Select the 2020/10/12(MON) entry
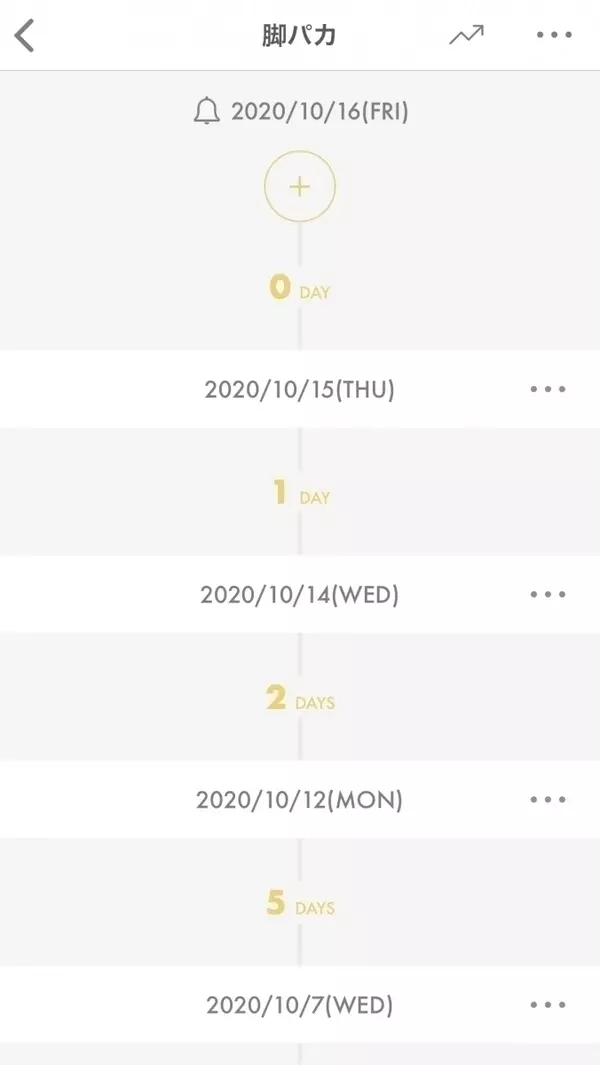The width and height of the screenshot is (600, 1065). tap(299, 800)
